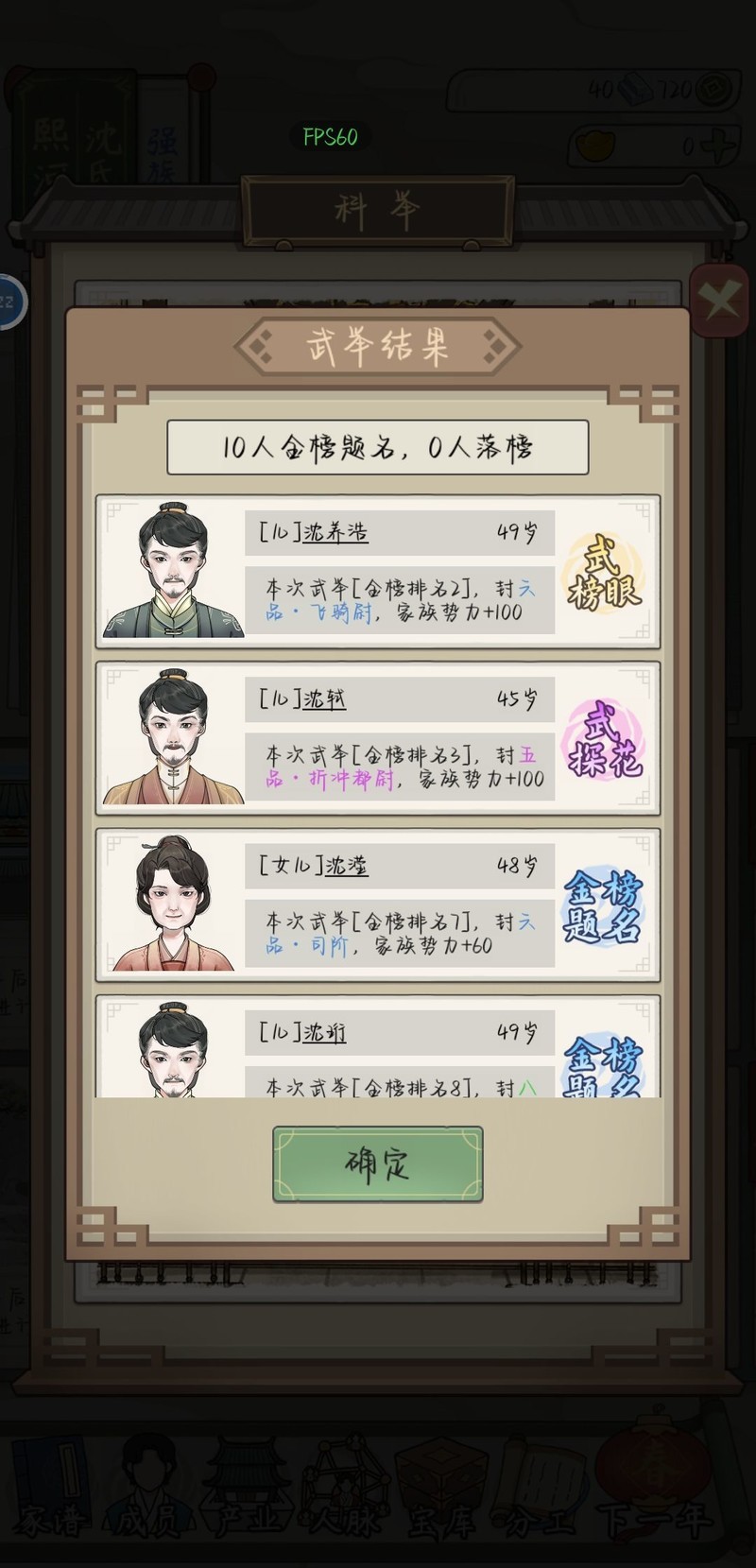Open 沈养浩's name link
Image resolution: width=756 pixels, height=1568 pixels.
coord(335,533)
